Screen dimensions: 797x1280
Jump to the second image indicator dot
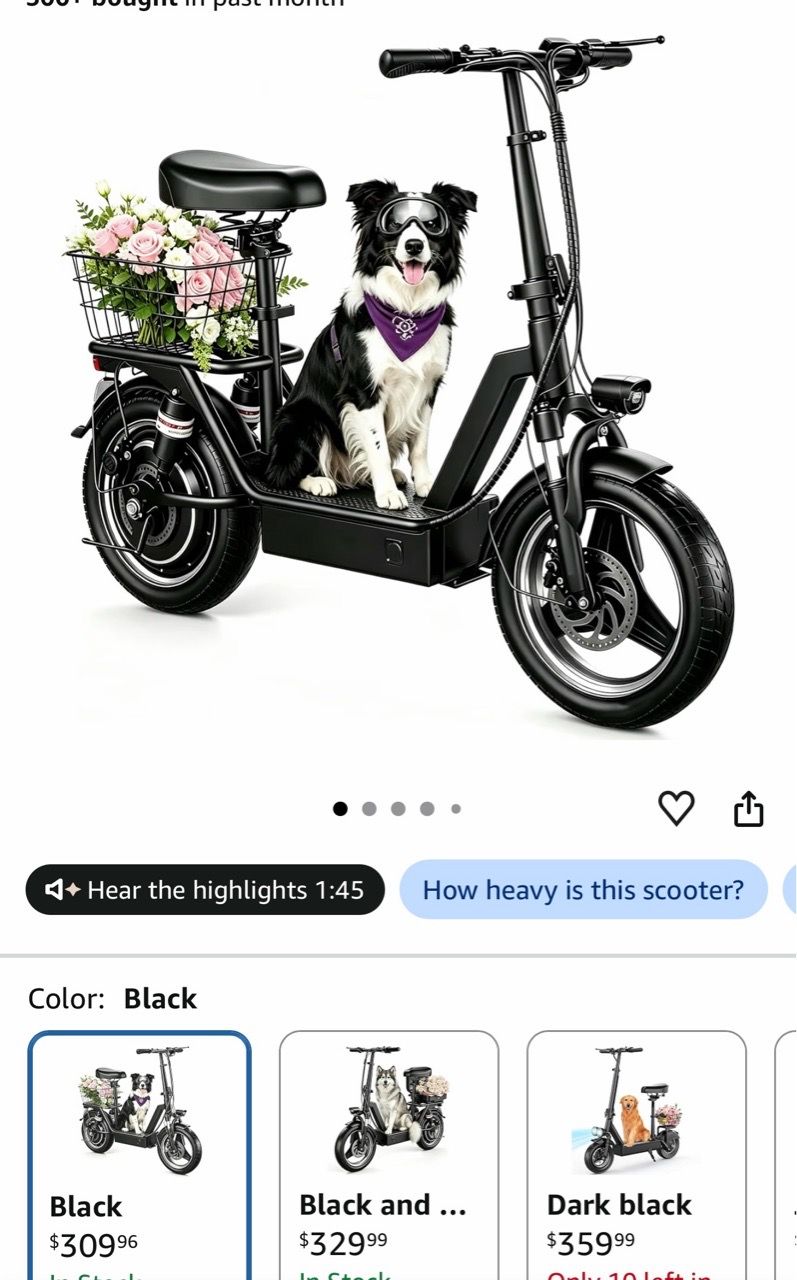point(369,809)
